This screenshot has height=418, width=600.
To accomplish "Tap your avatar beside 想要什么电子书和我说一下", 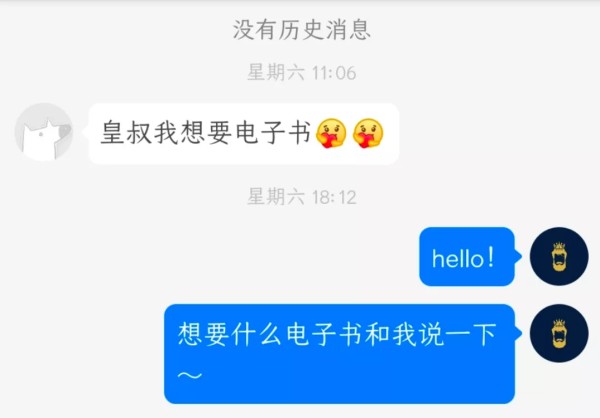I will click(x=558, y=333).
